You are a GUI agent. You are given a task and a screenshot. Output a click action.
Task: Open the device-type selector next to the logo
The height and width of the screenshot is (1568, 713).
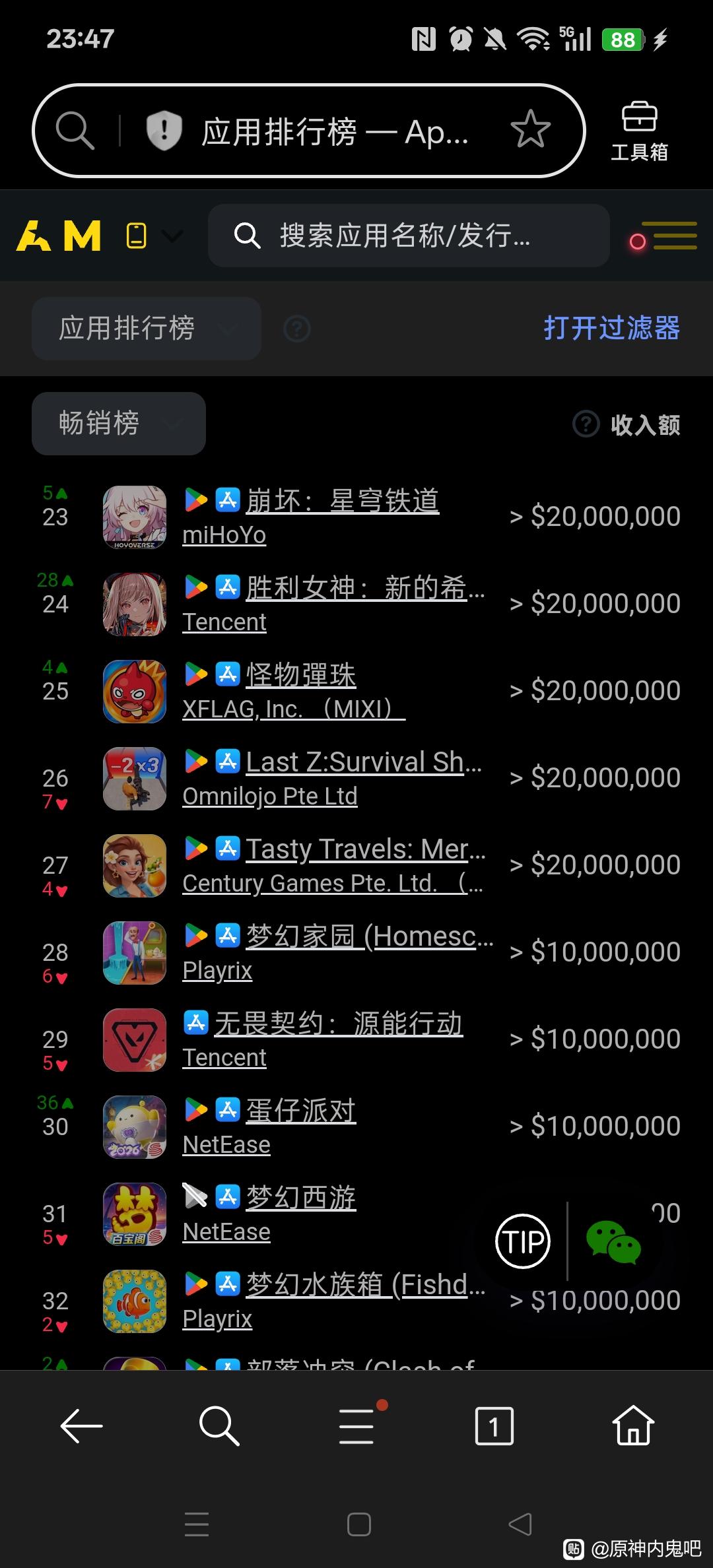153,236
